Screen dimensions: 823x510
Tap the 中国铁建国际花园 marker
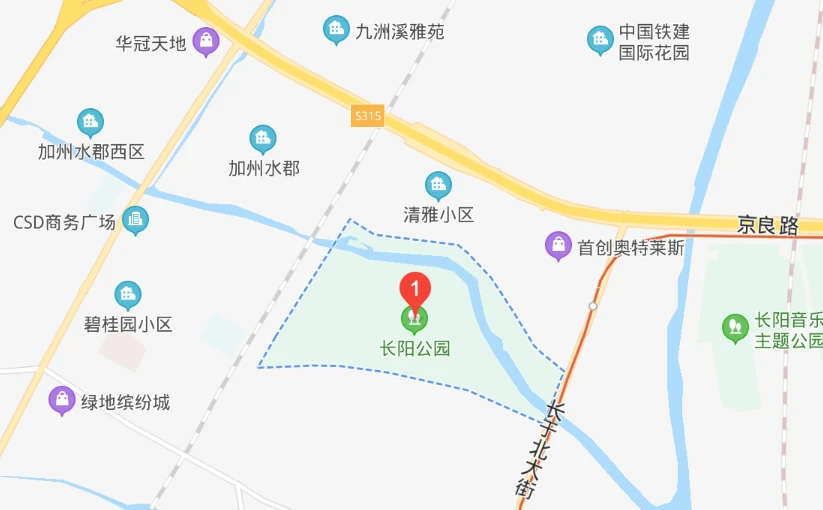(x=600, y=40)
